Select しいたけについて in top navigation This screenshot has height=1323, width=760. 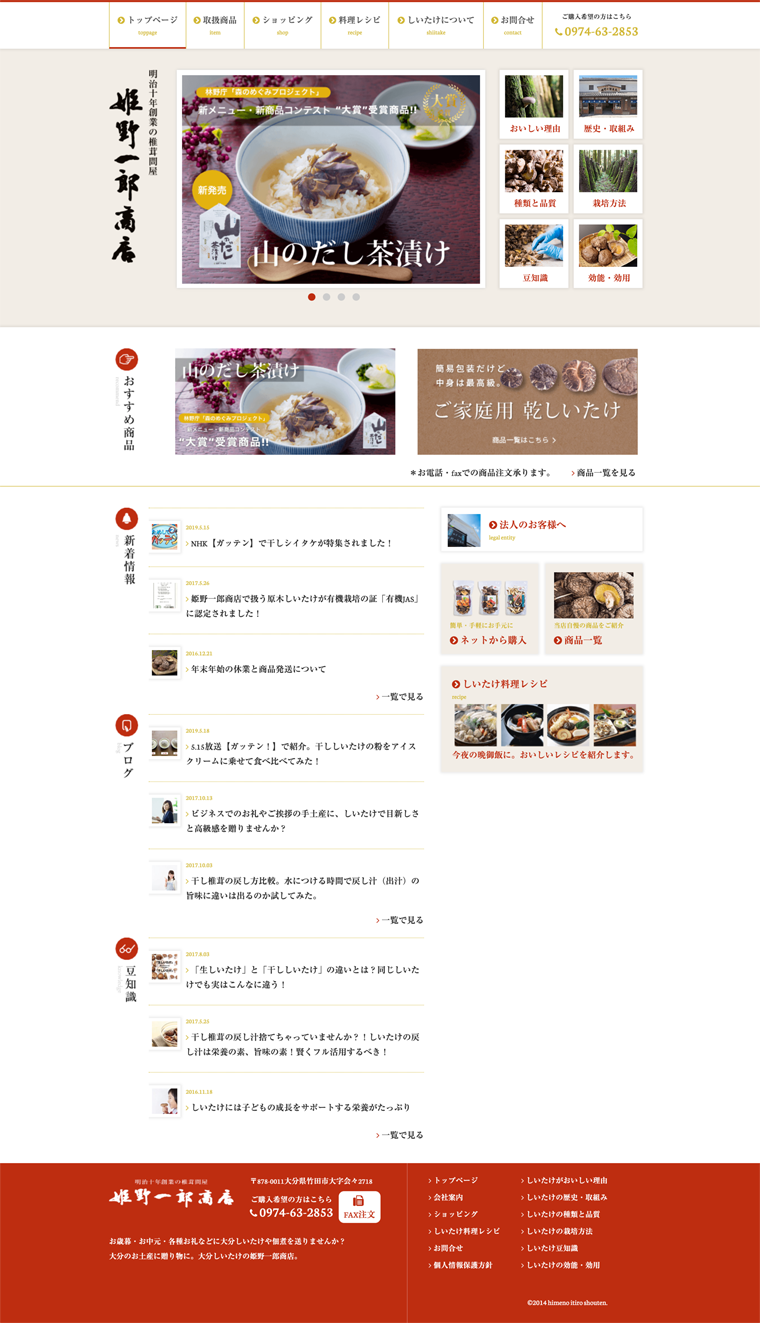(436, 24)
